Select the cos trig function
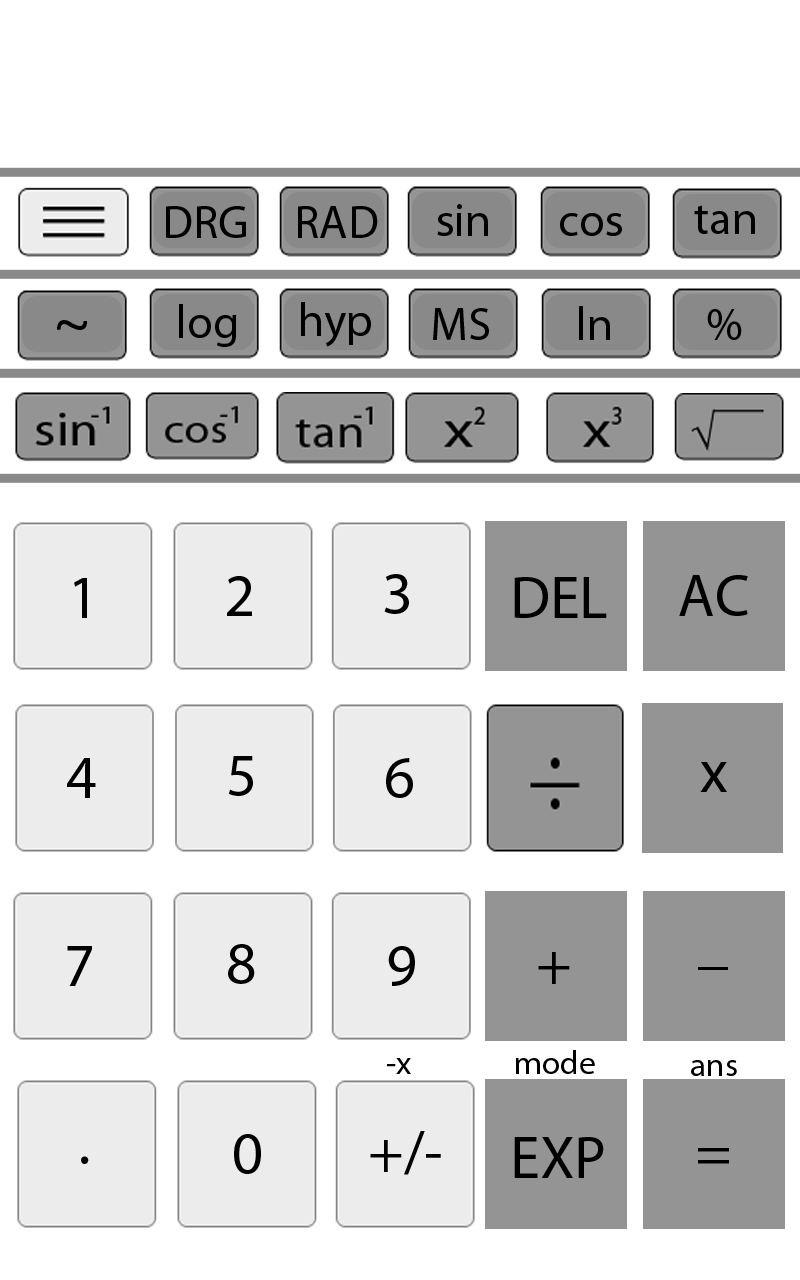Screen dimensions: 800x1280 pos(594,221)
